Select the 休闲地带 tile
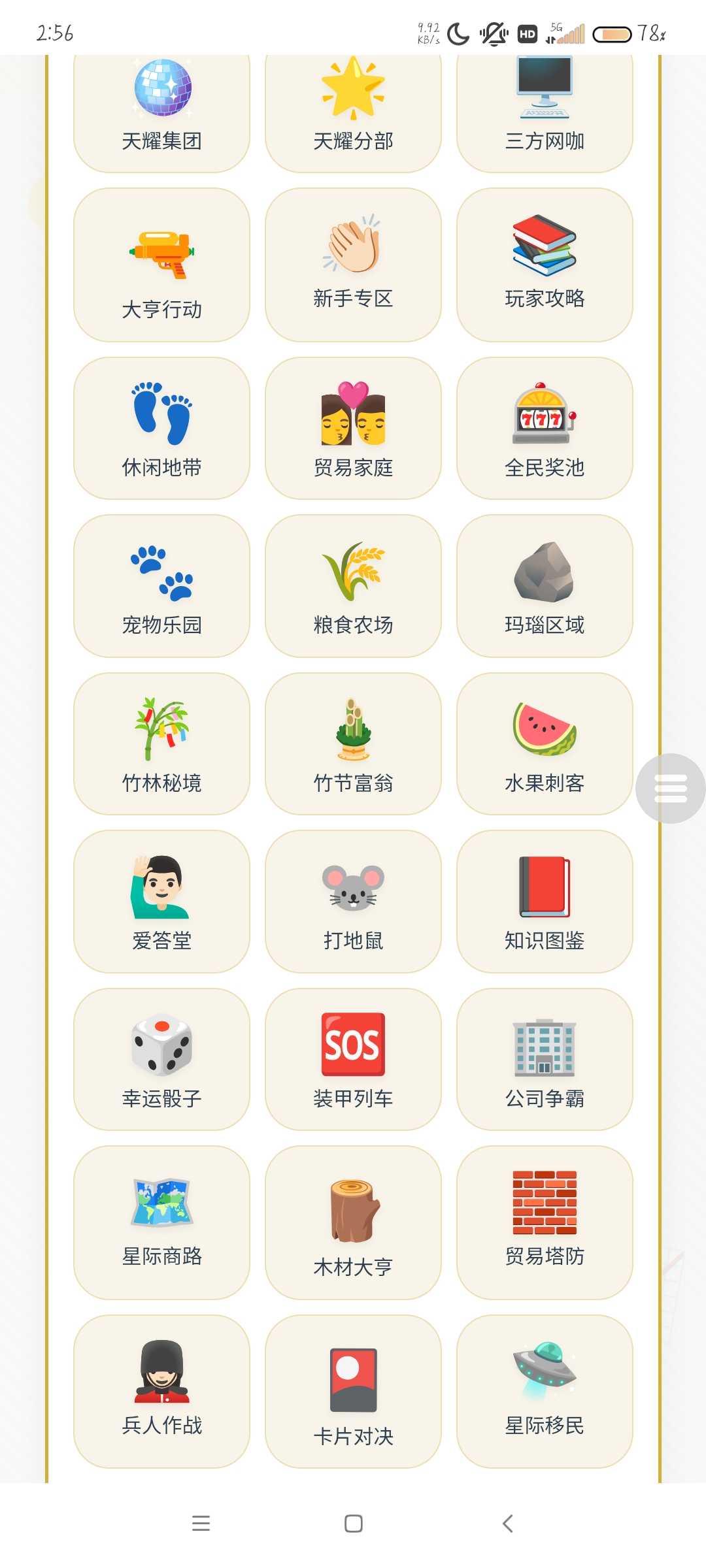This screenshot has width=706, height=1568. [x=161, y=428]
